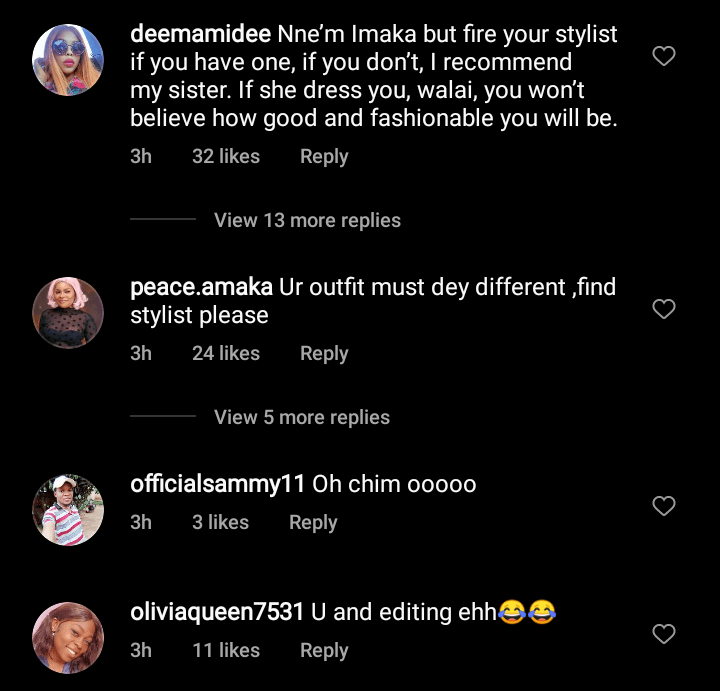The image size is (720, 691).
Task: Open officialsammy11's profile picture
Action: (x=68, y=510)
